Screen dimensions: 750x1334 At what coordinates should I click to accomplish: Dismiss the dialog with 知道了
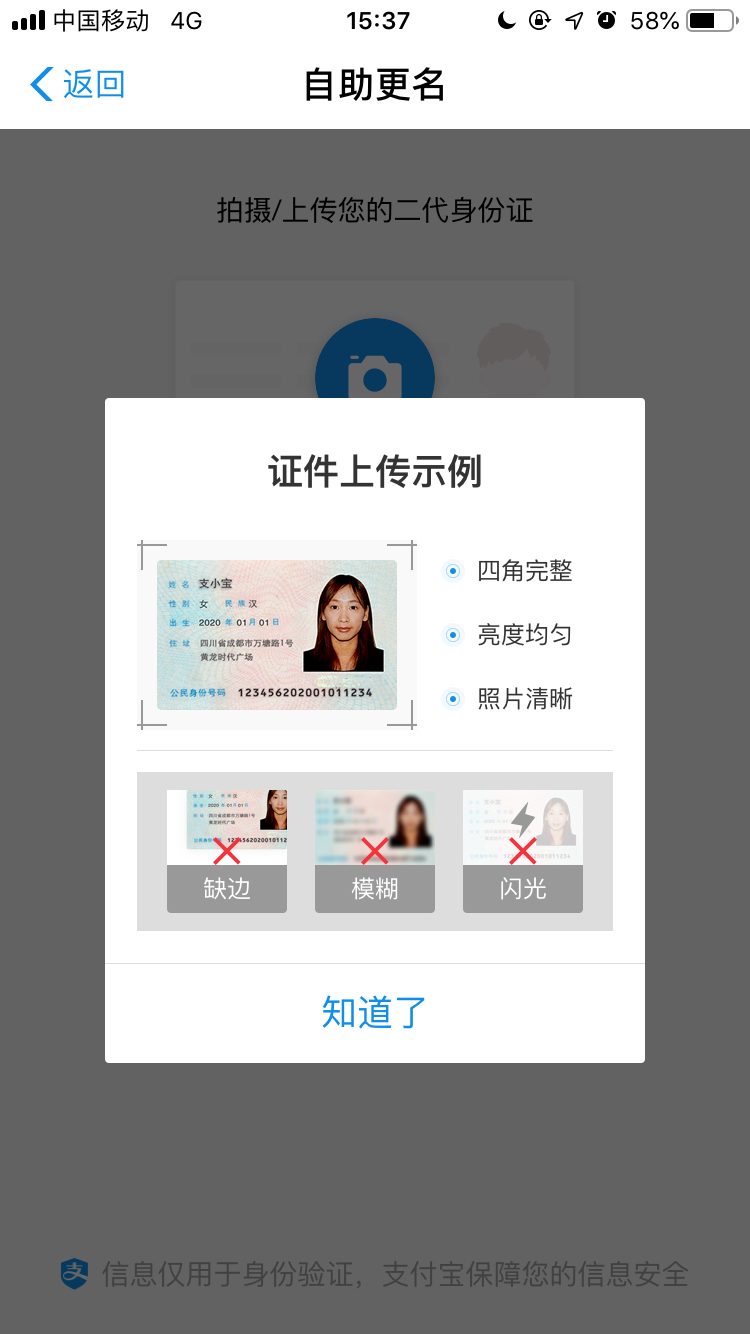point(375,1013)
